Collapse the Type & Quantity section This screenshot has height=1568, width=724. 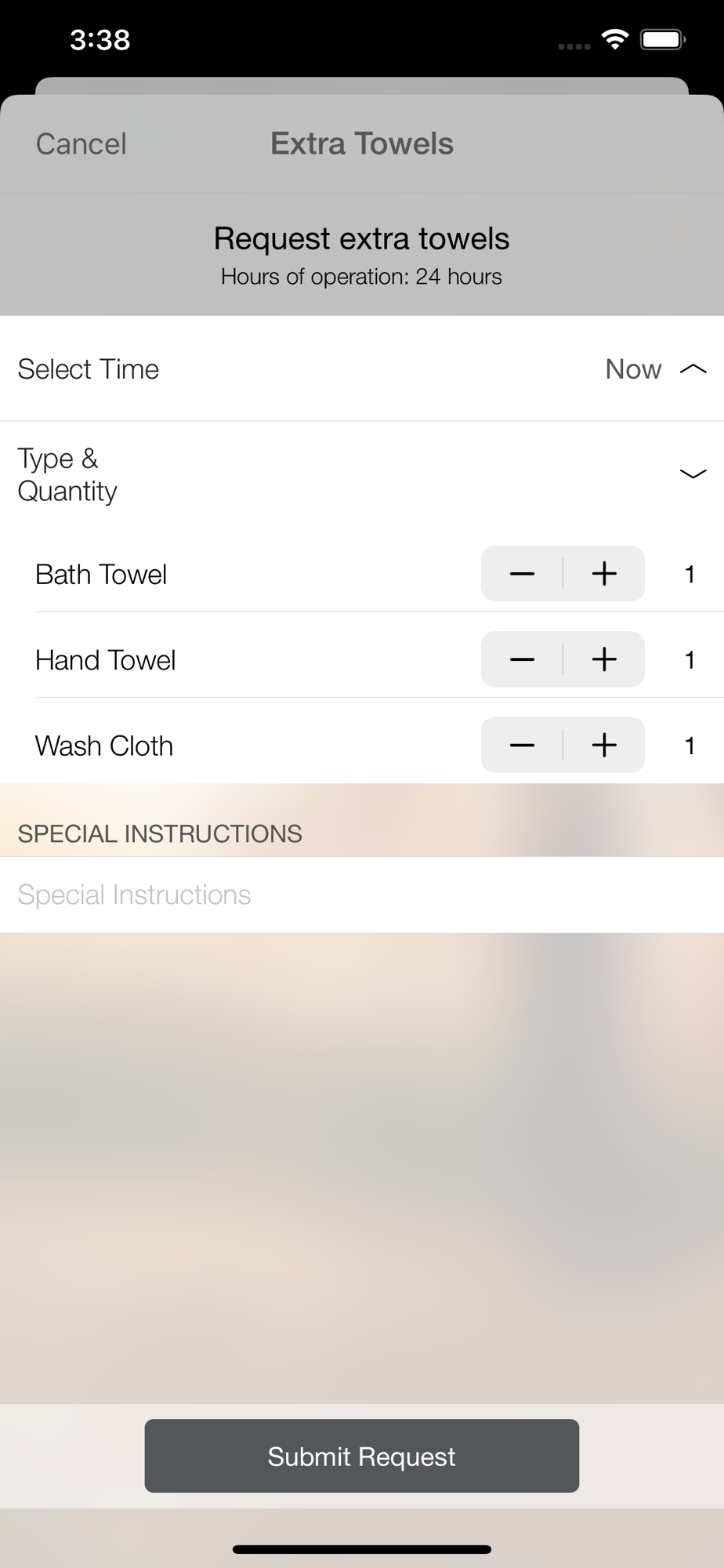(x=362, y=474)
